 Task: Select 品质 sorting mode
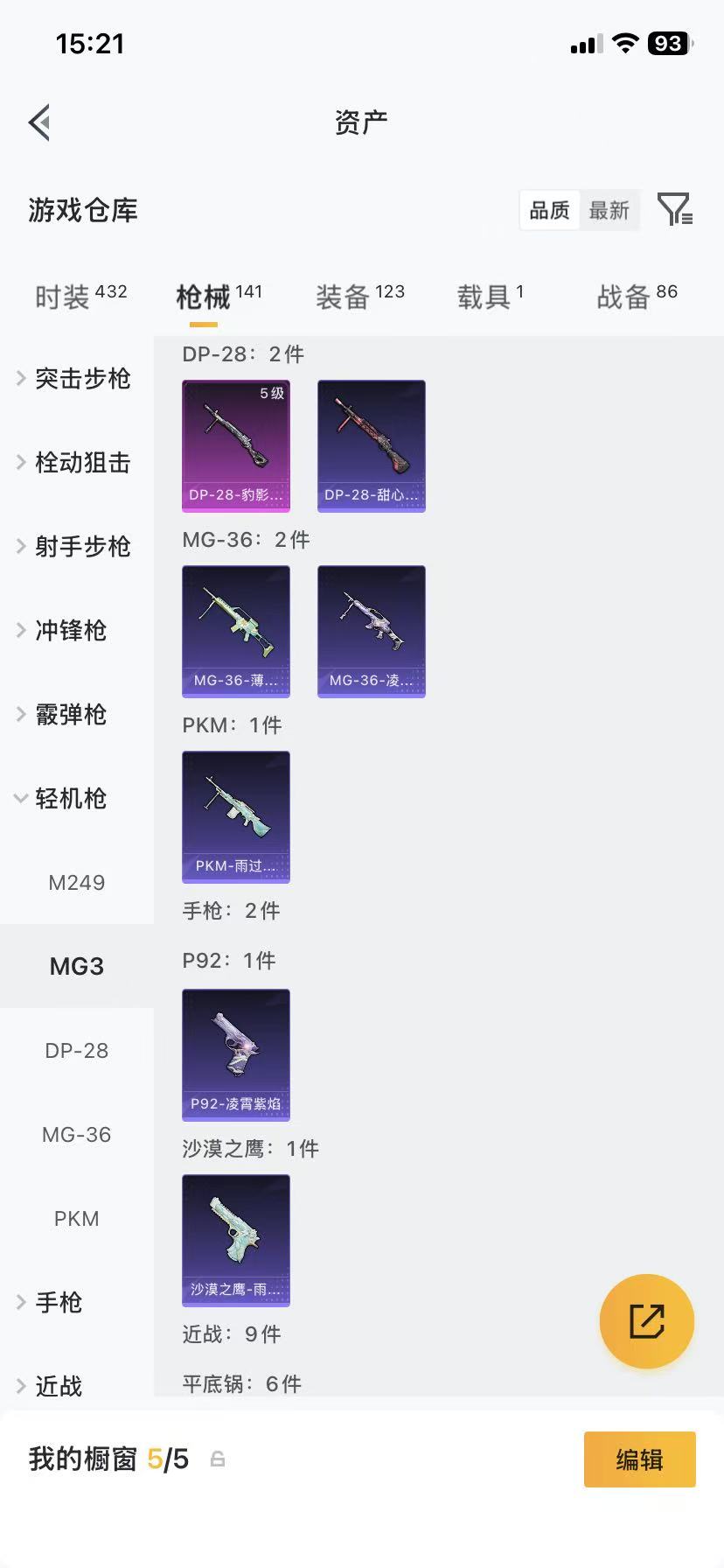pyautogui.click(x=548, y=210)
